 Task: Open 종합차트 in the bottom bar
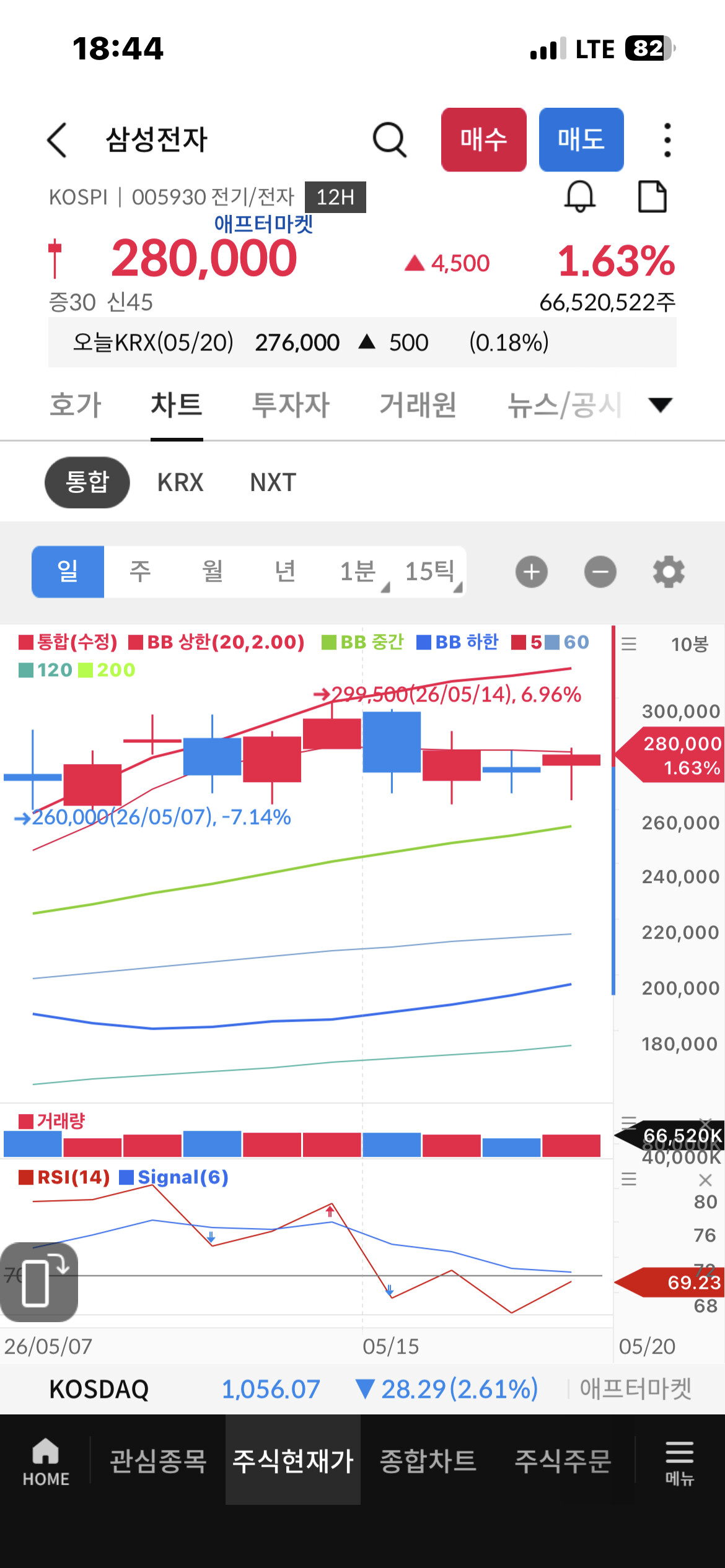coord(428,1460)
